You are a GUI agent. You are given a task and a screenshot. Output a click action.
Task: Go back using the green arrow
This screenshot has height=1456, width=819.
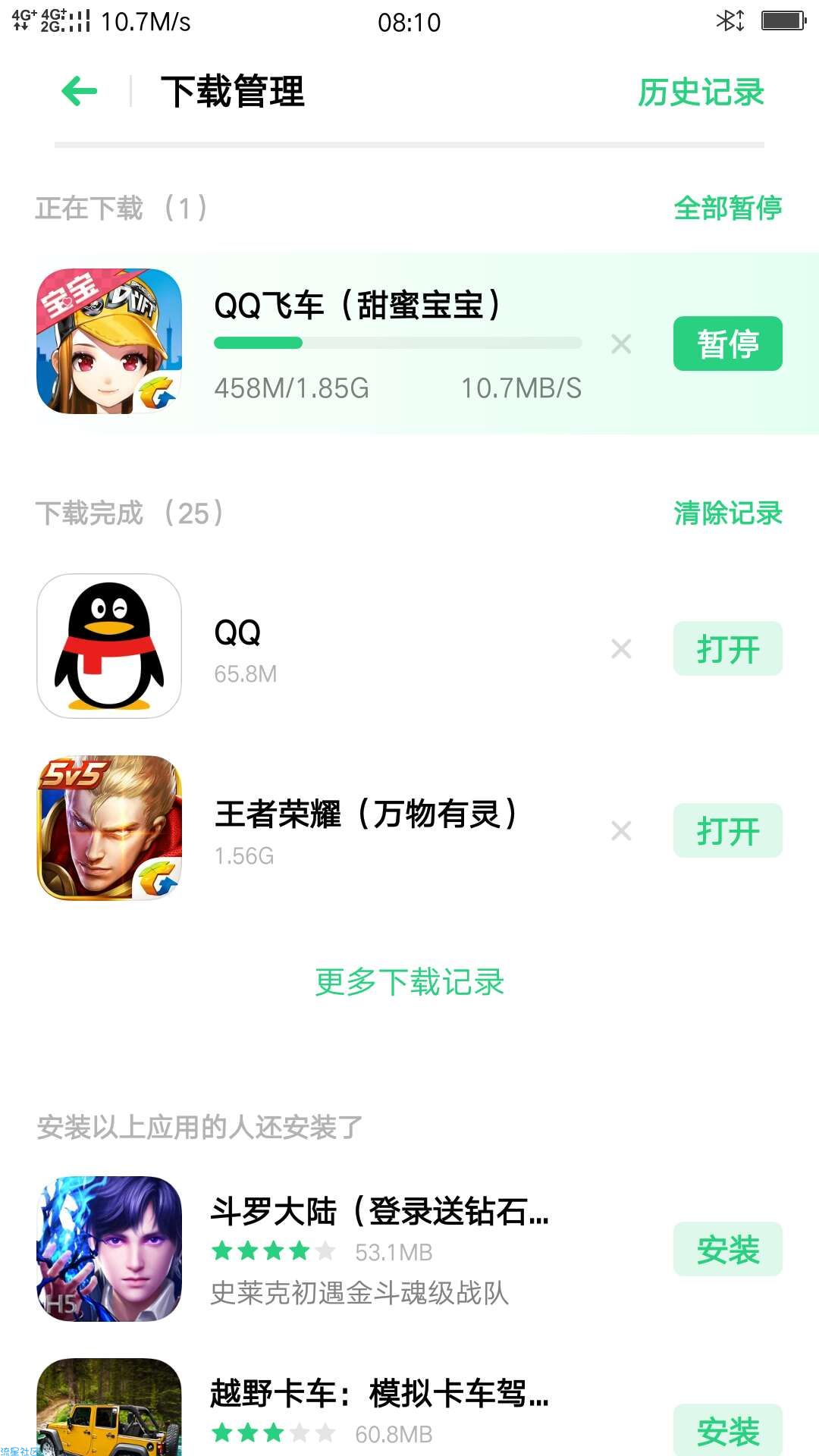tap(79, 92)
